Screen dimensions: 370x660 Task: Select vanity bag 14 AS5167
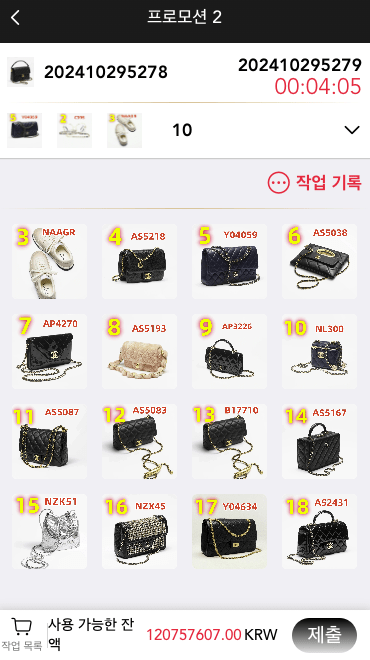click(319, 442)
